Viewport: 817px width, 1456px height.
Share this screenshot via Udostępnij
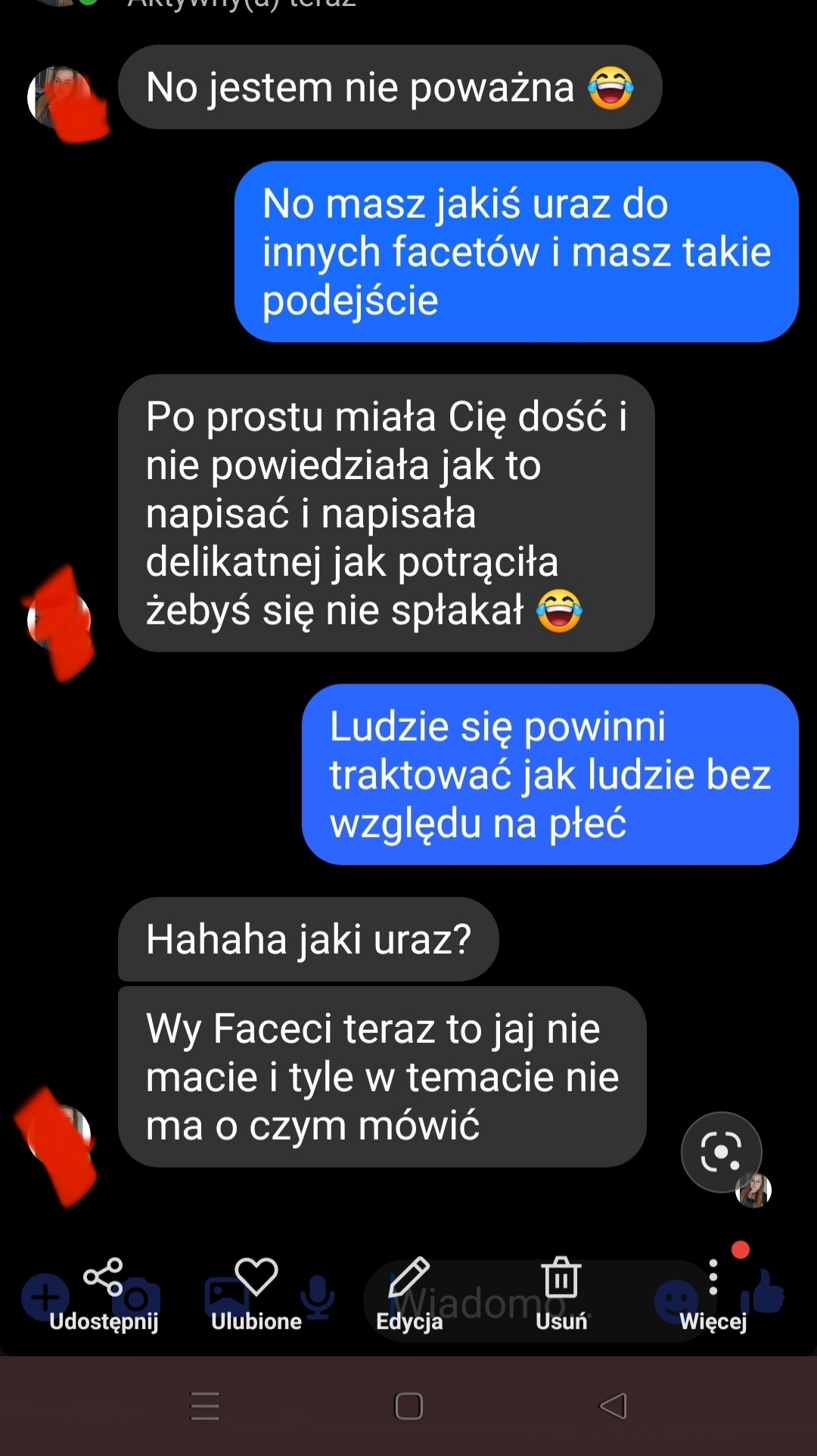[104, 1293]
